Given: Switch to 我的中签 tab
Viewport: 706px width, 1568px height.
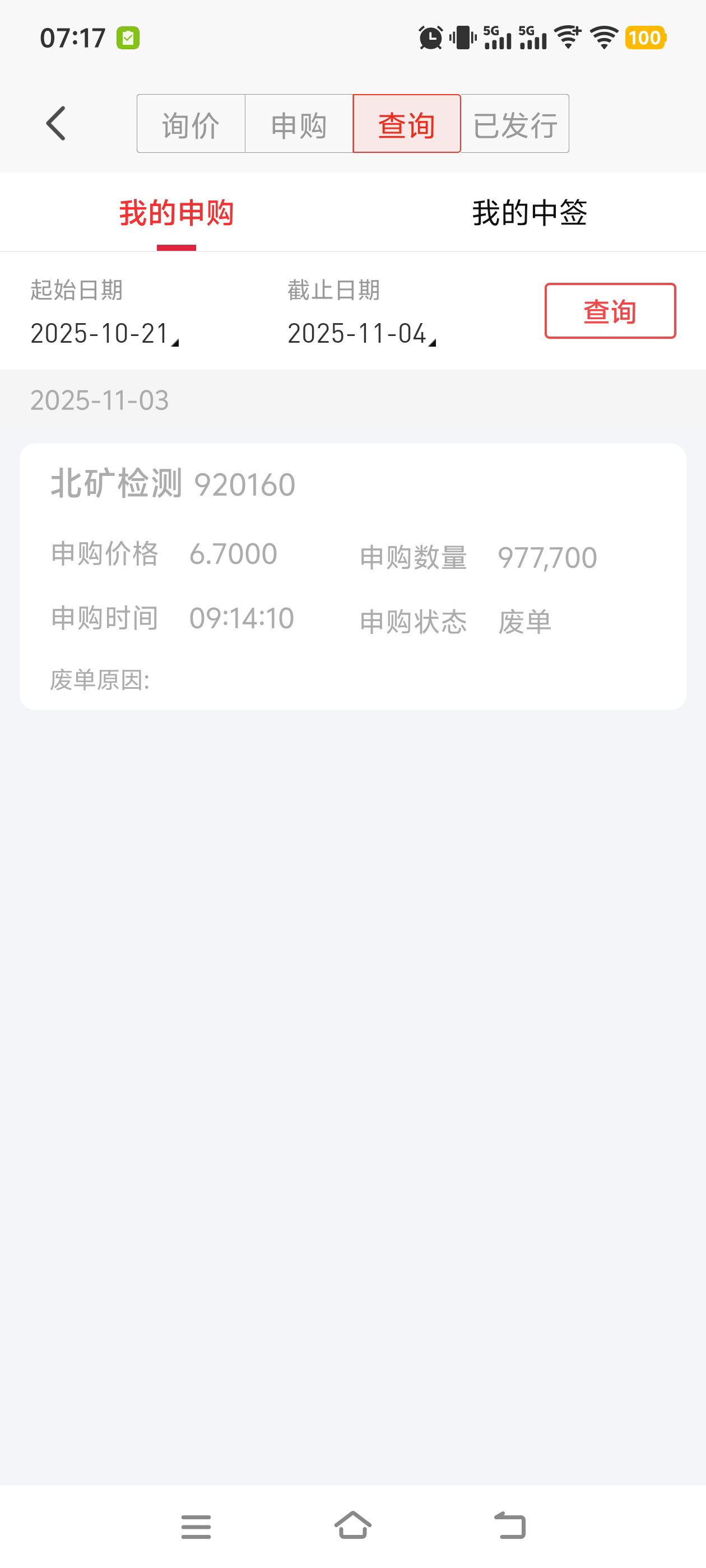Looking at the screenshot, I should click(x=529, y=213).
